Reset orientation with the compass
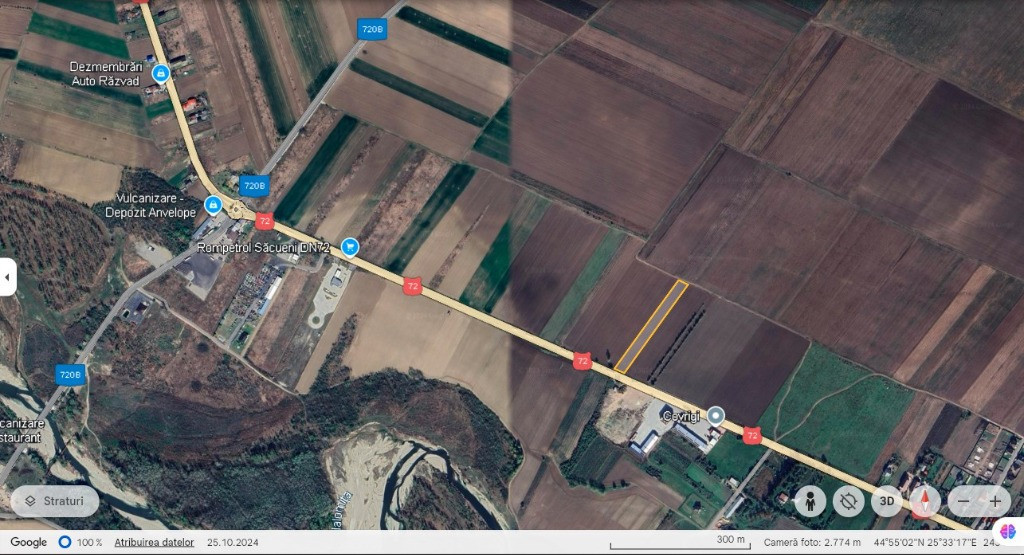1024x555 pixels. click(924, 501)
